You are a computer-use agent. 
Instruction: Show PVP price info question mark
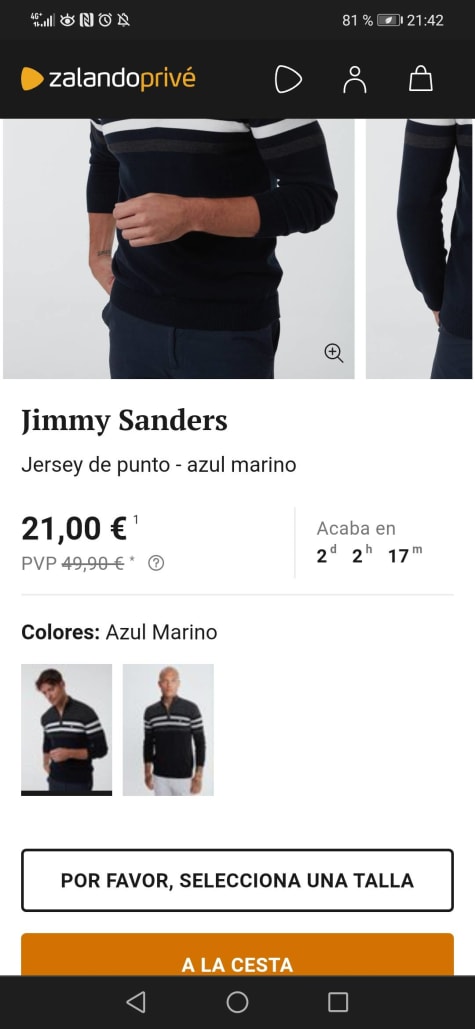coord(155,563)
